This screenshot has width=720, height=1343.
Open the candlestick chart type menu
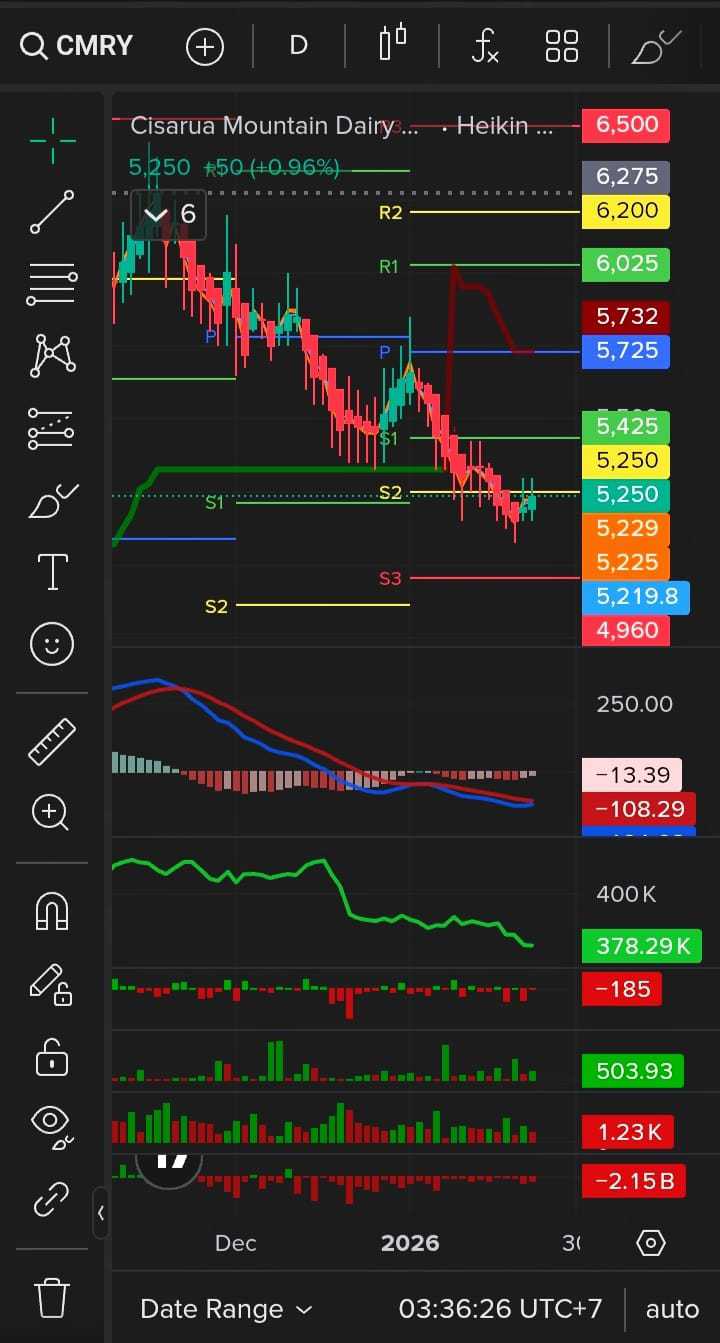tap(393, 44)
